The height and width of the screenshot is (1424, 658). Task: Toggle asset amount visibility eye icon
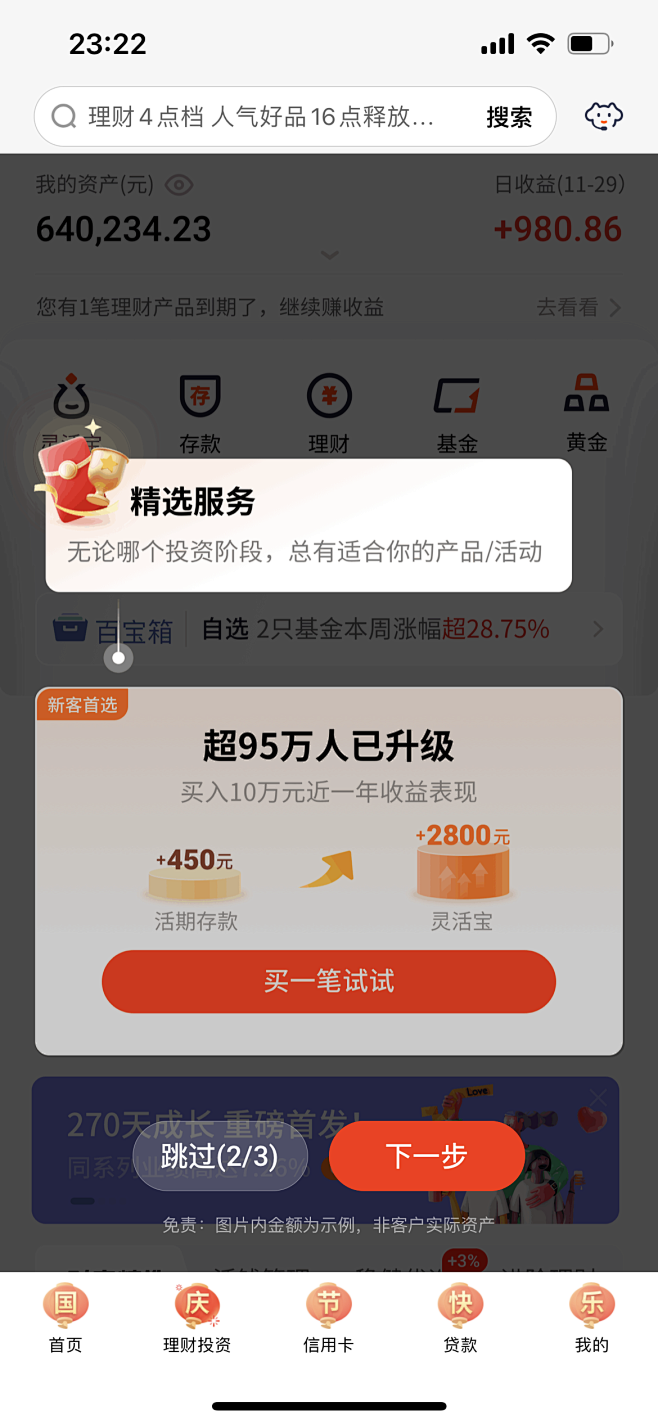point(179,185)
